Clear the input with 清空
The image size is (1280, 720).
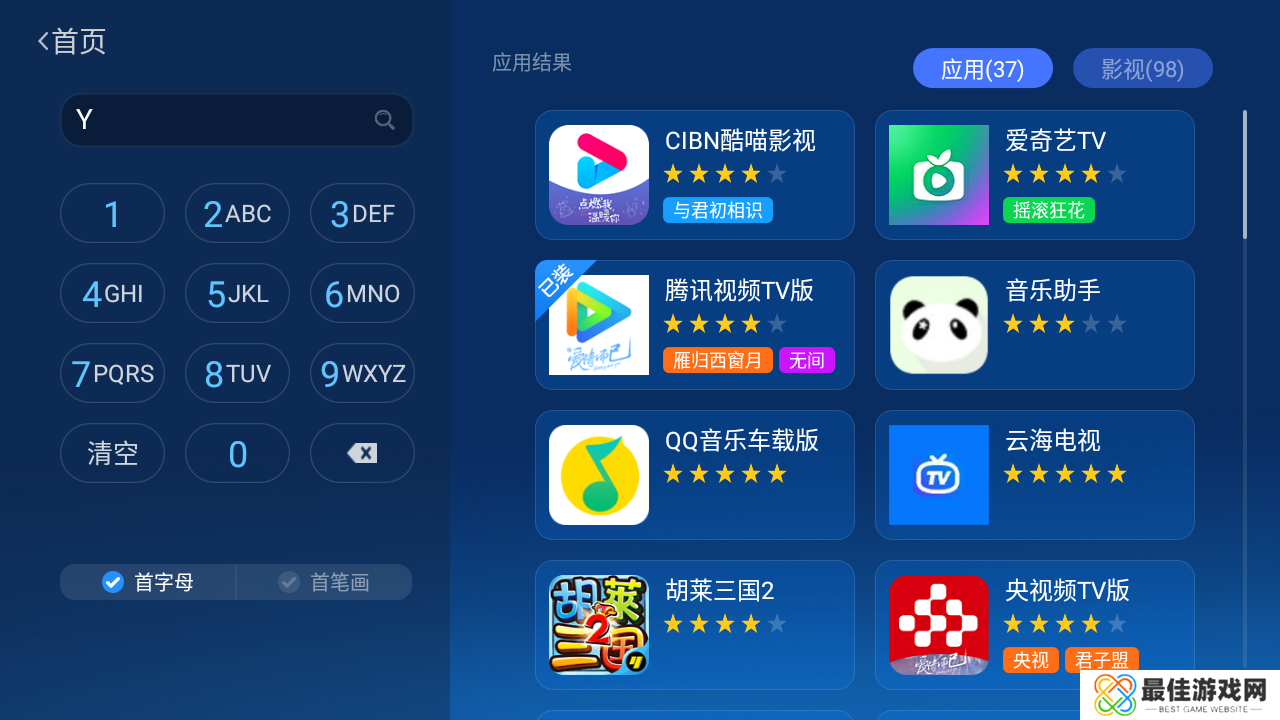[x=112, y=453]
